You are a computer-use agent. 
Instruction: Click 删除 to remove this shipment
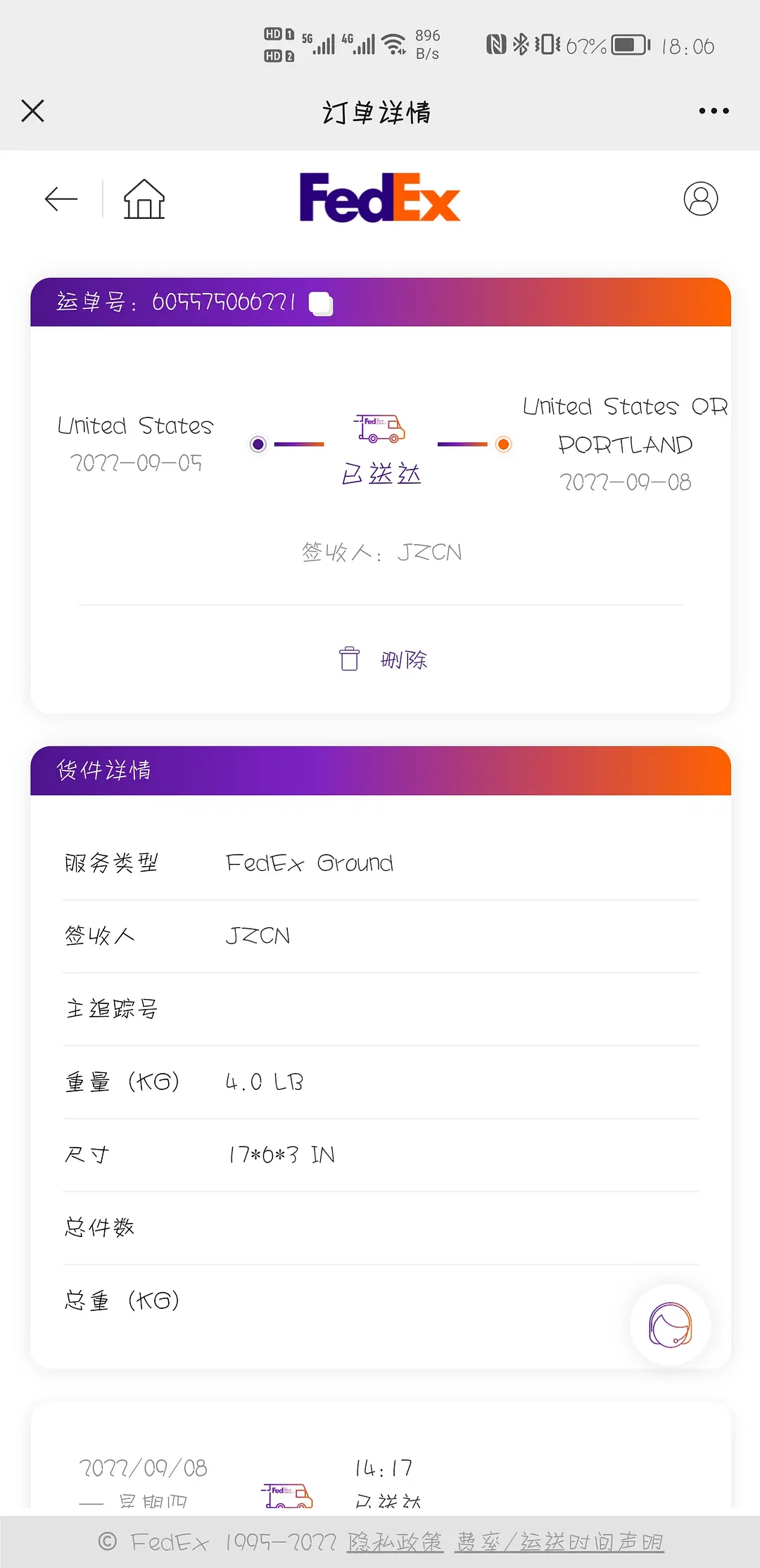click(403, 658)
